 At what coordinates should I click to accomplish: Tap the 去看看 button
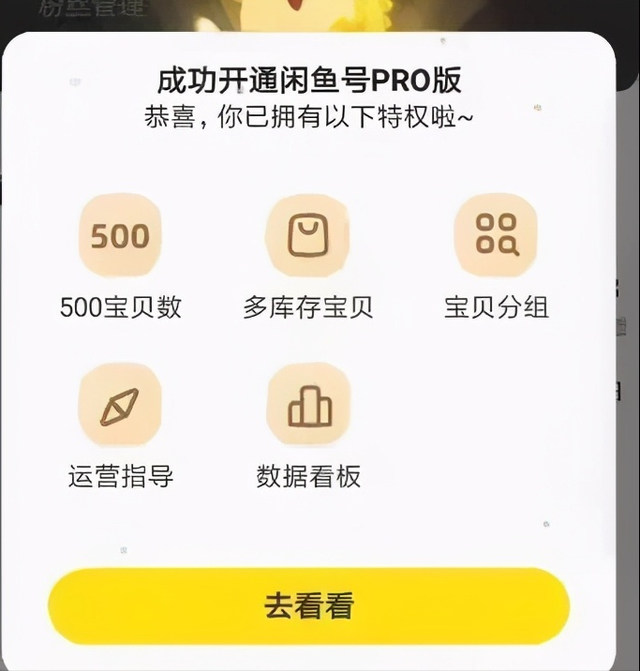309,605
